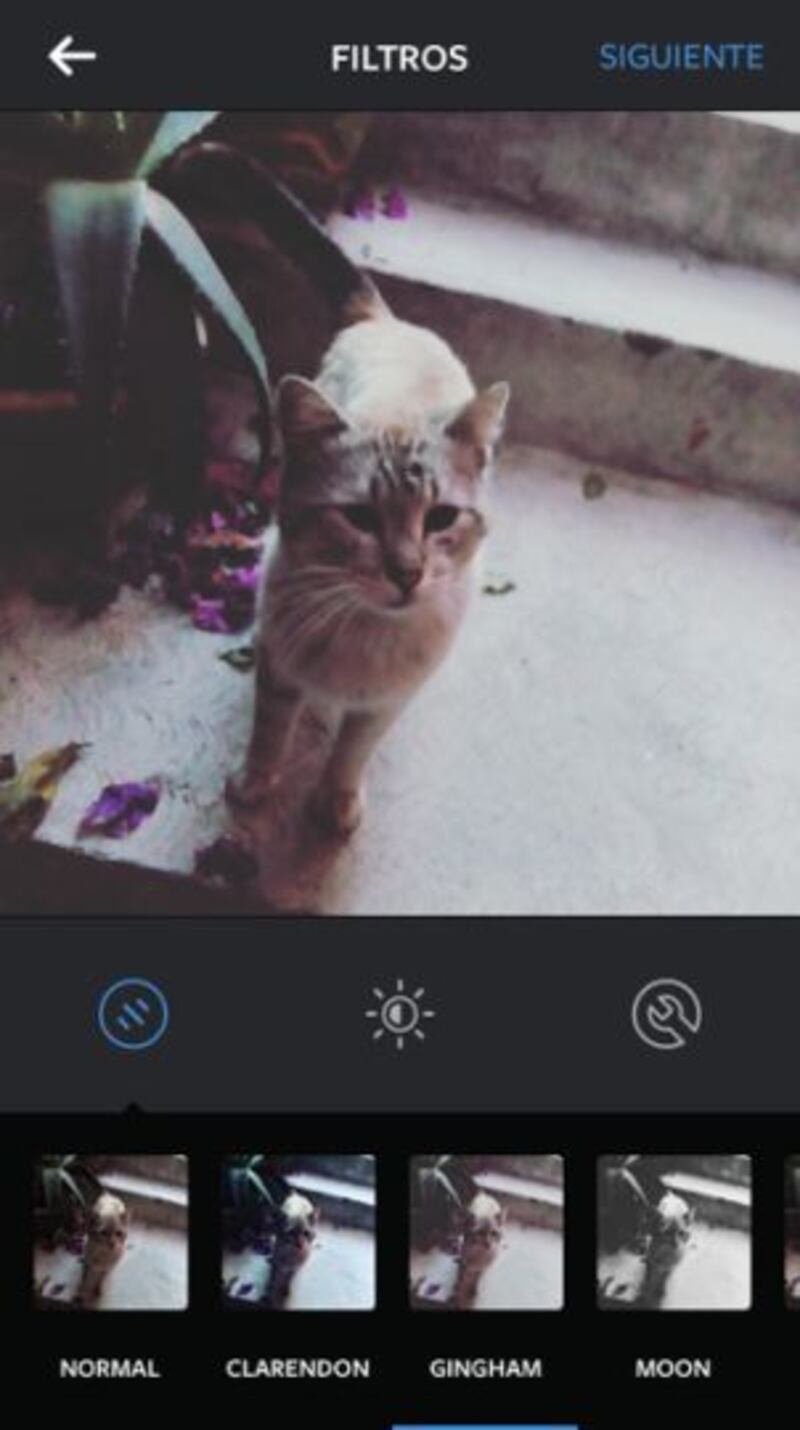Switch to the filters tab icon
The height and width of the screenshot is (1430, 800).
click(133, 1013)
